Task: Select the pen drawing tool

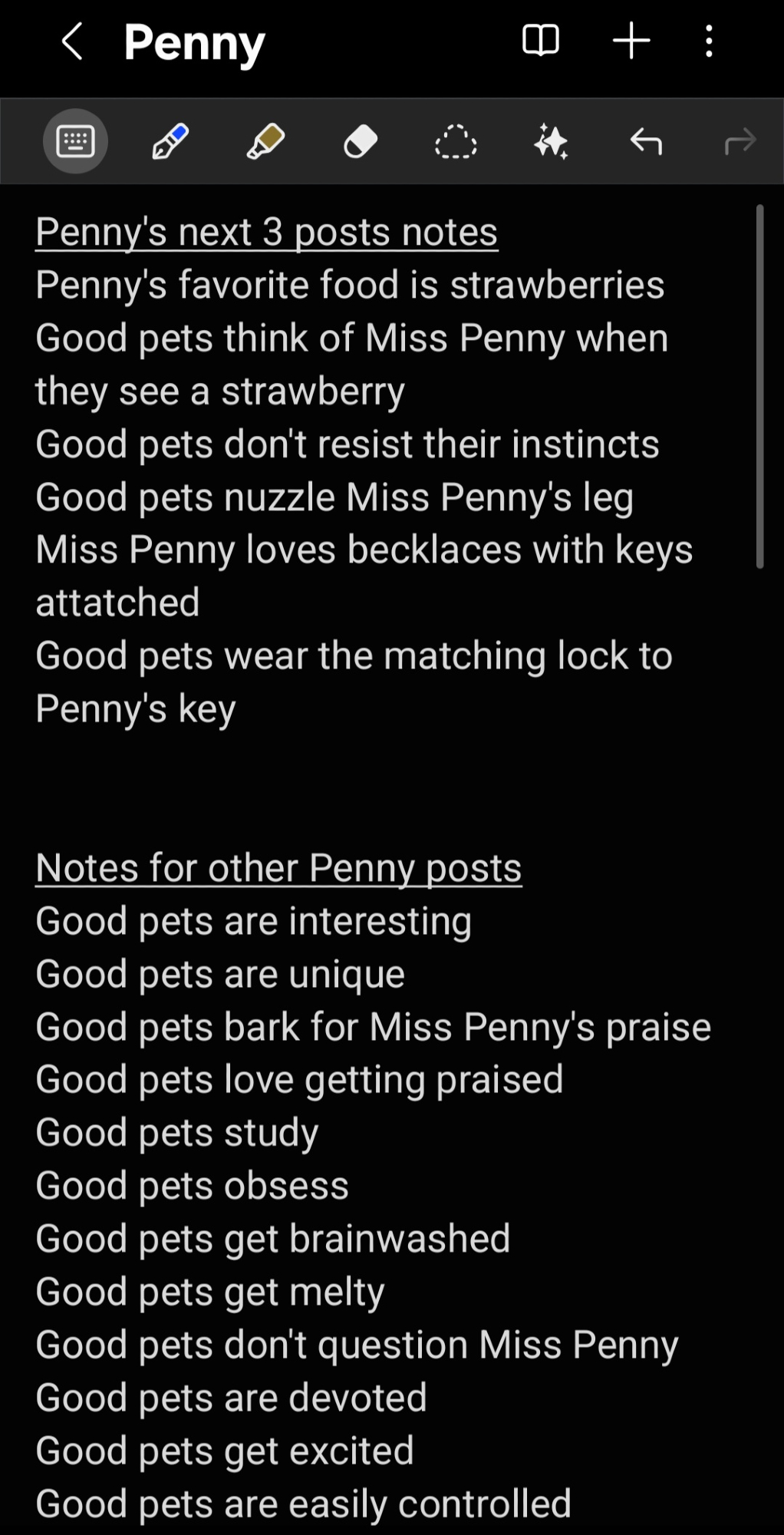Action: coord(170,141)
